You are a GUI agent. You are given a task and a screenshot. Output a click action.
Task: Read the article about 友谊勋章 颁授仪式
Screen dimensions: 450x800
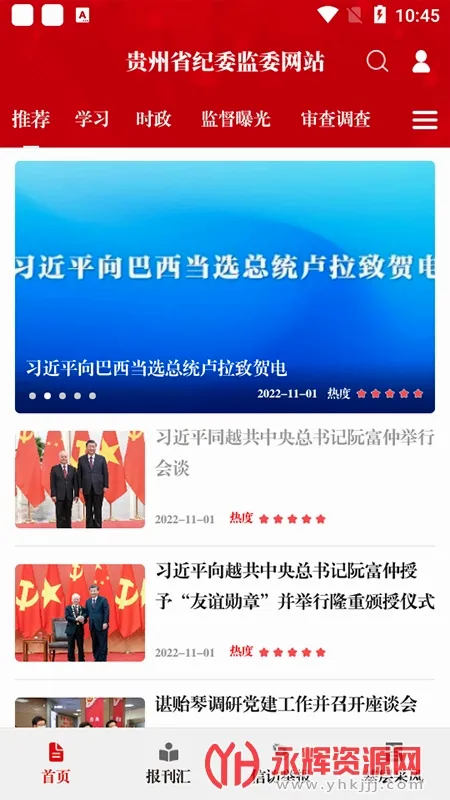225,612
